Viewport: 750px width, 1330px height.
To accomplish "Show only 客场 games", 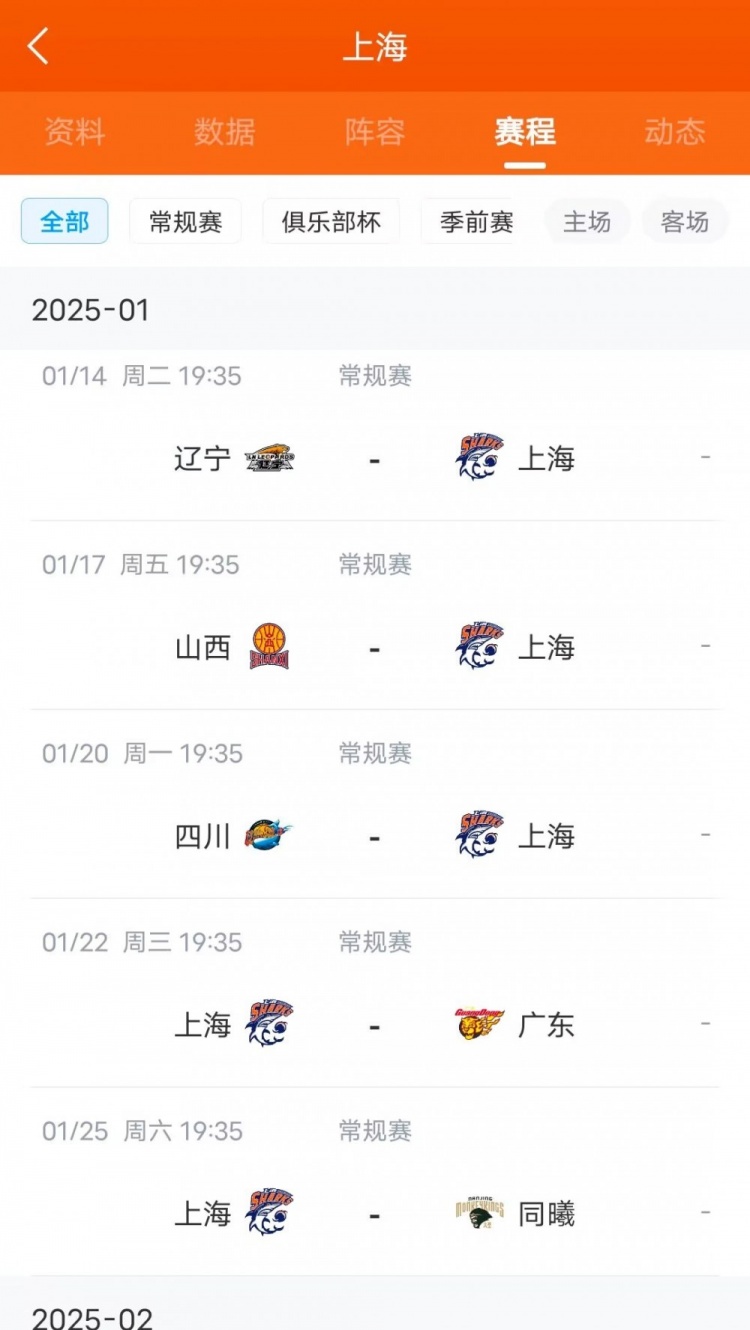I will pyautogui.click(x=685, y=221).
